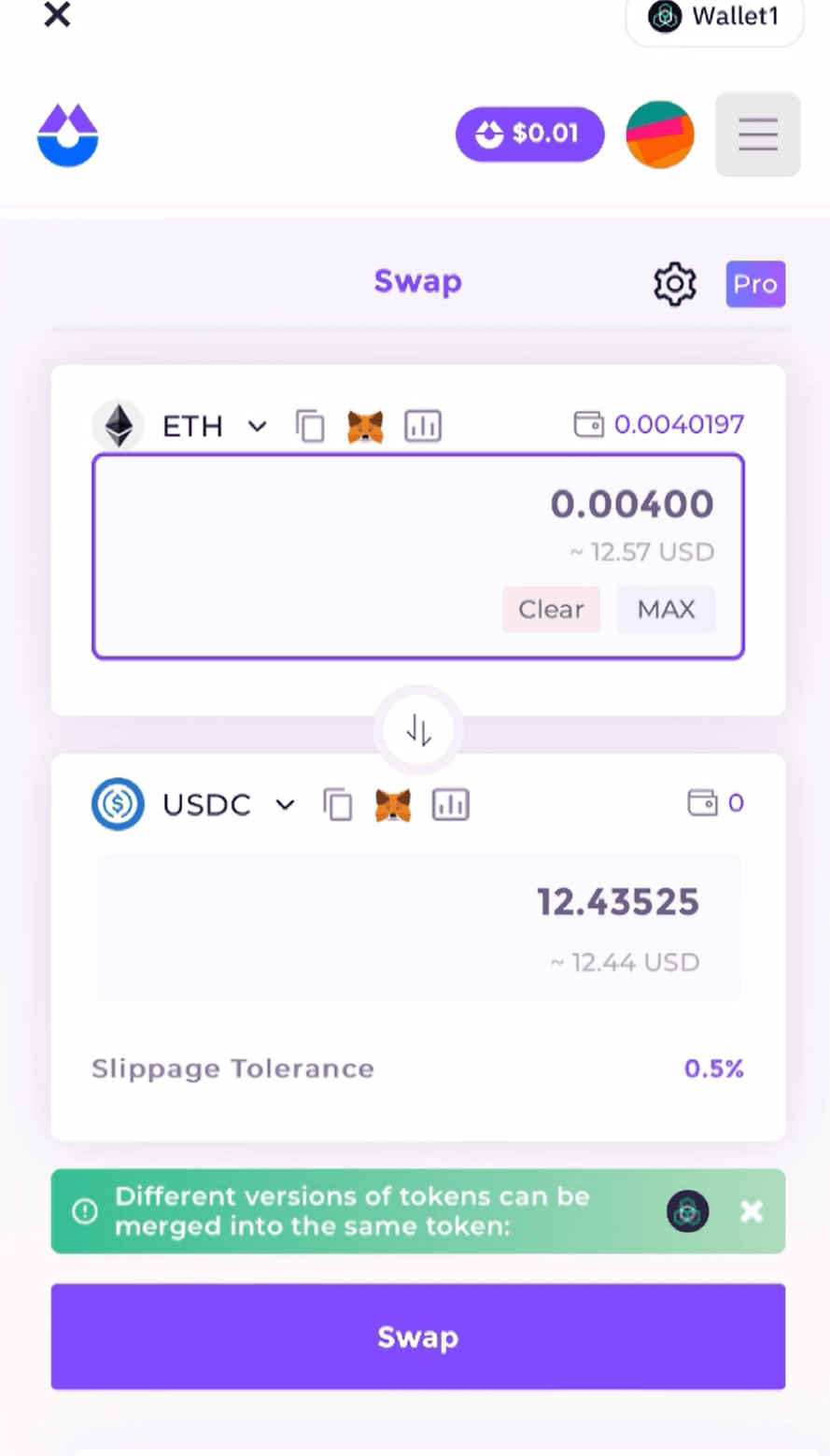Close the in-app browser with X

(x=57, y=15)
